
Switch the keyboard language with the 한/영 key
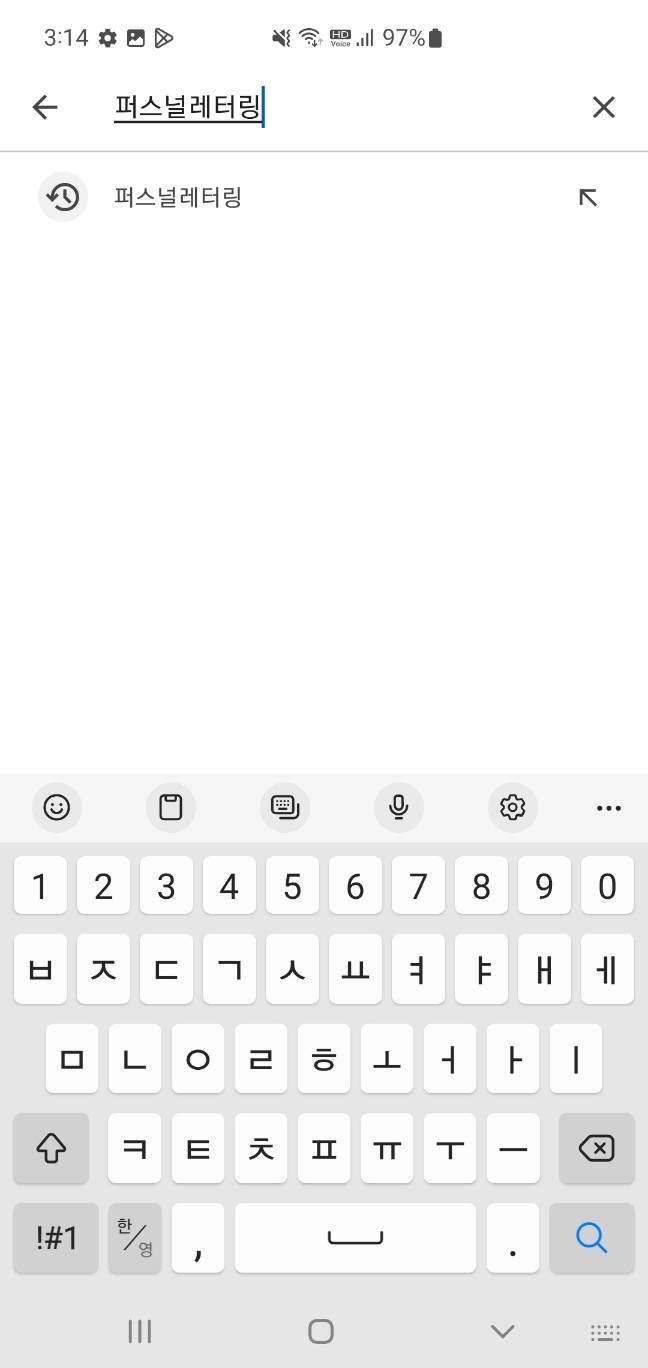pyautogui.click(x=134, y=1238)
